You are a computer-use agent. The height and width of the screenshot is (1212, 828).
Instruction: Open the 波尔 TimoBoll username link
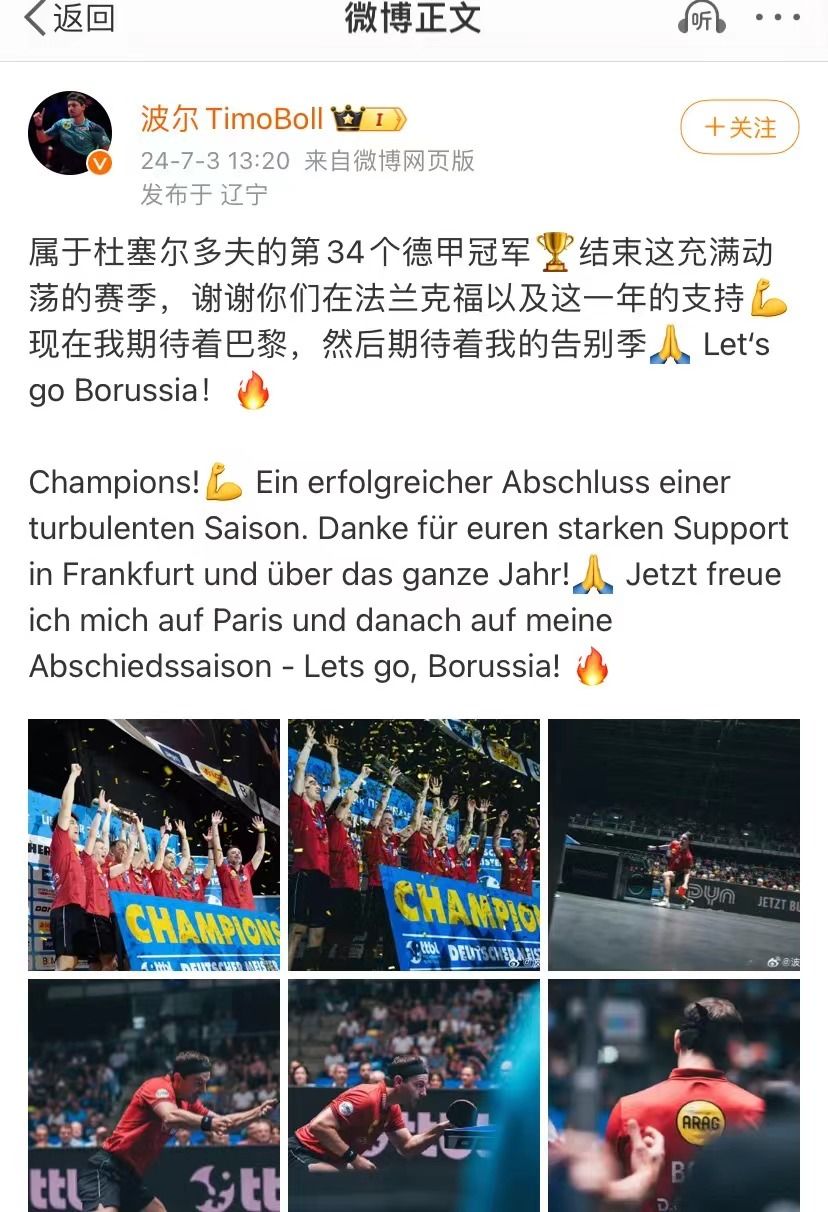click(231, 119)
